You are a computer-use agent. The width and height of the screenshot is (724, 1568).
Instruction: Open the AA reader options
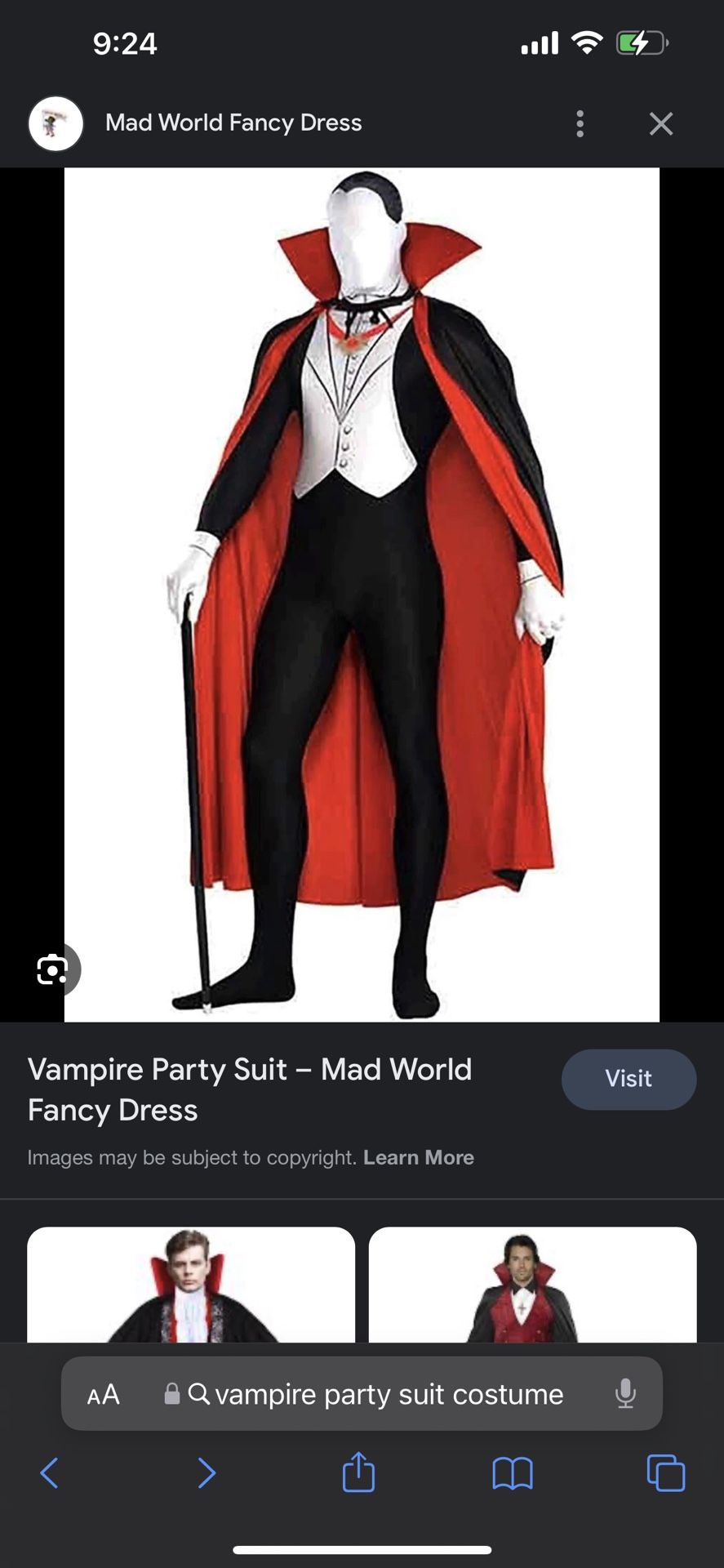(104, 1394)
